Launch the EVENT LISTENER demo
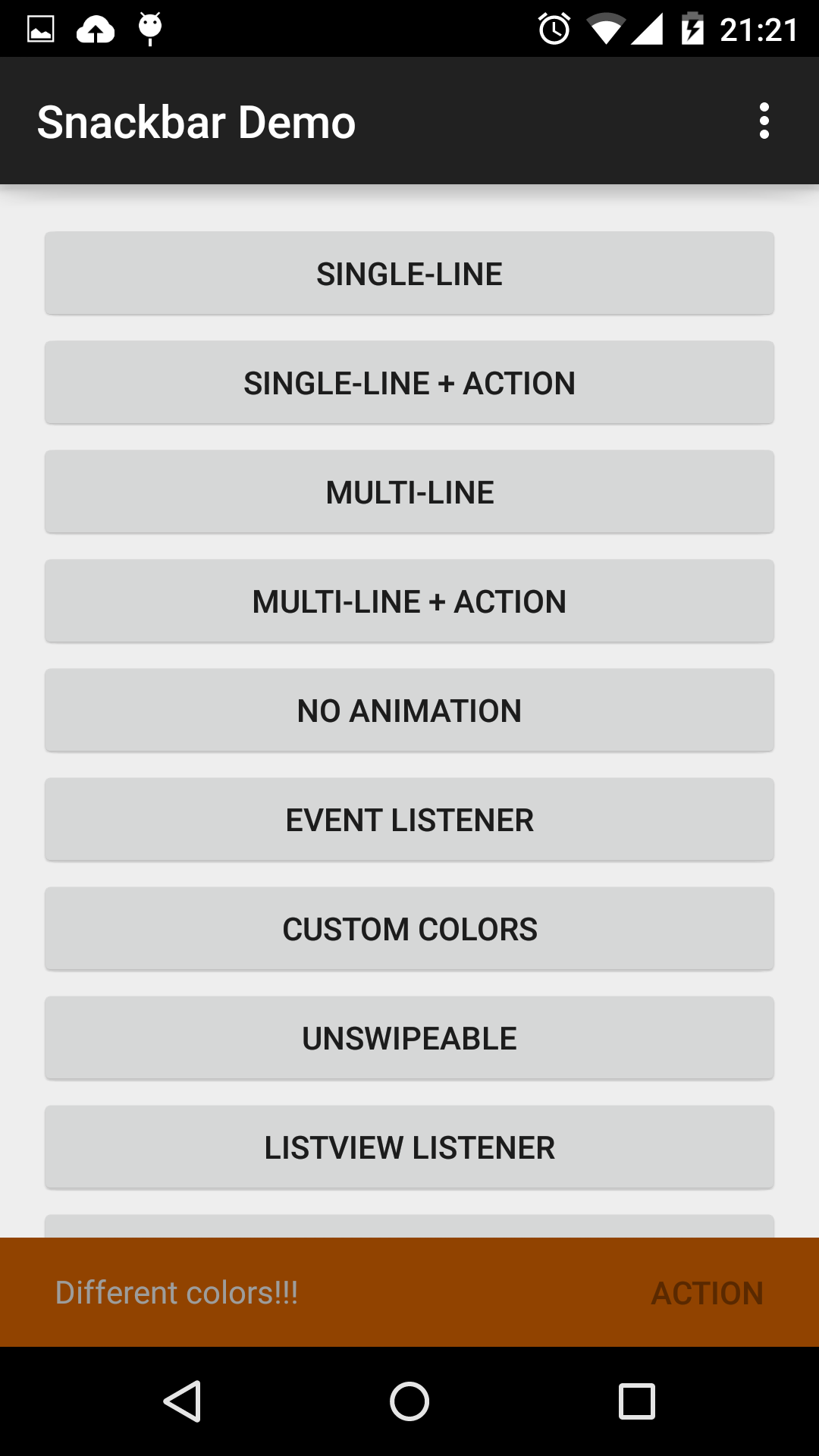819x1456 pixels. (409, 820)
